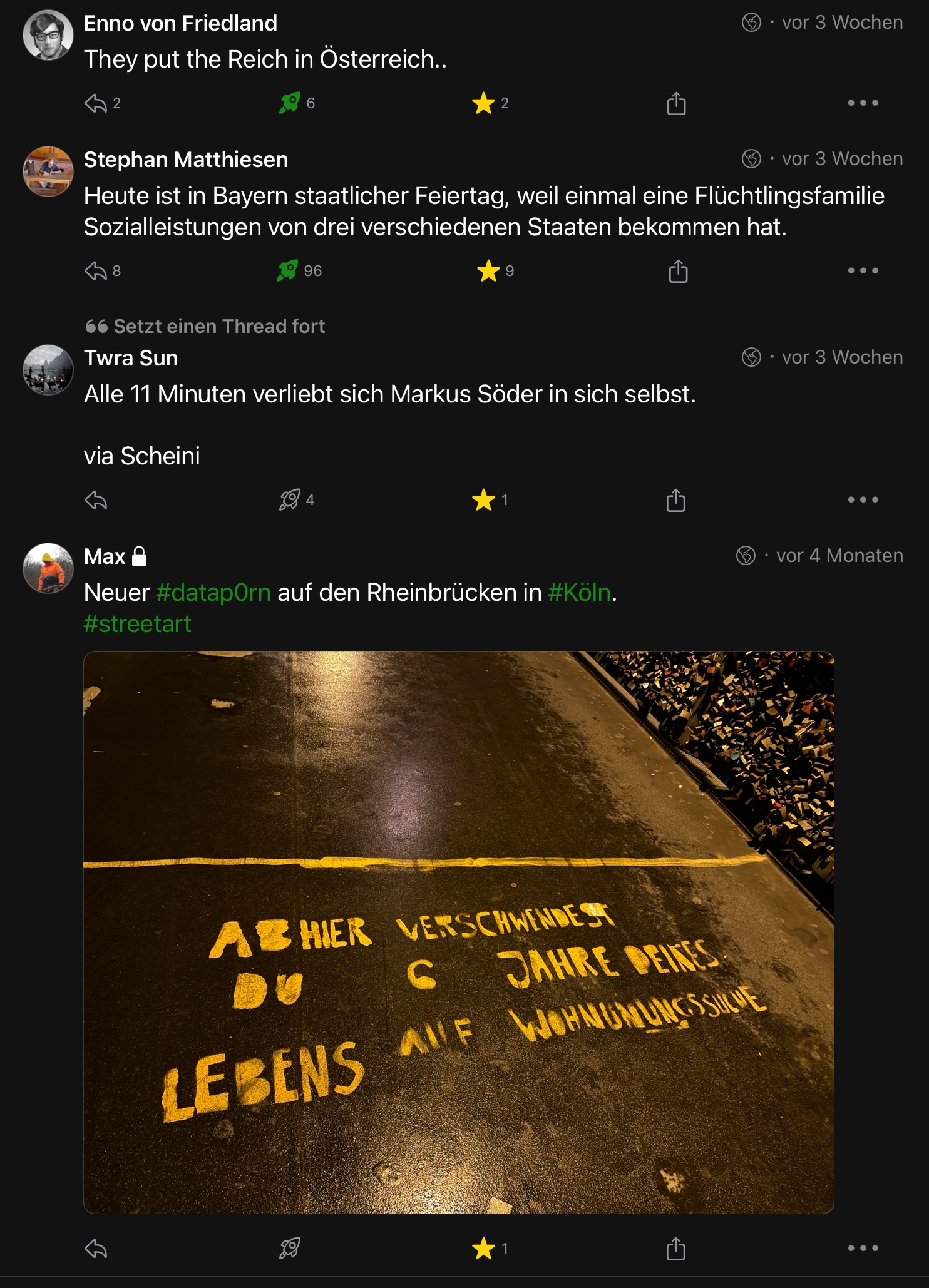The width and height of the screenshot is (929, 1288).
Task: Open the #streetart hashtag
Action: tap(138, 624)
